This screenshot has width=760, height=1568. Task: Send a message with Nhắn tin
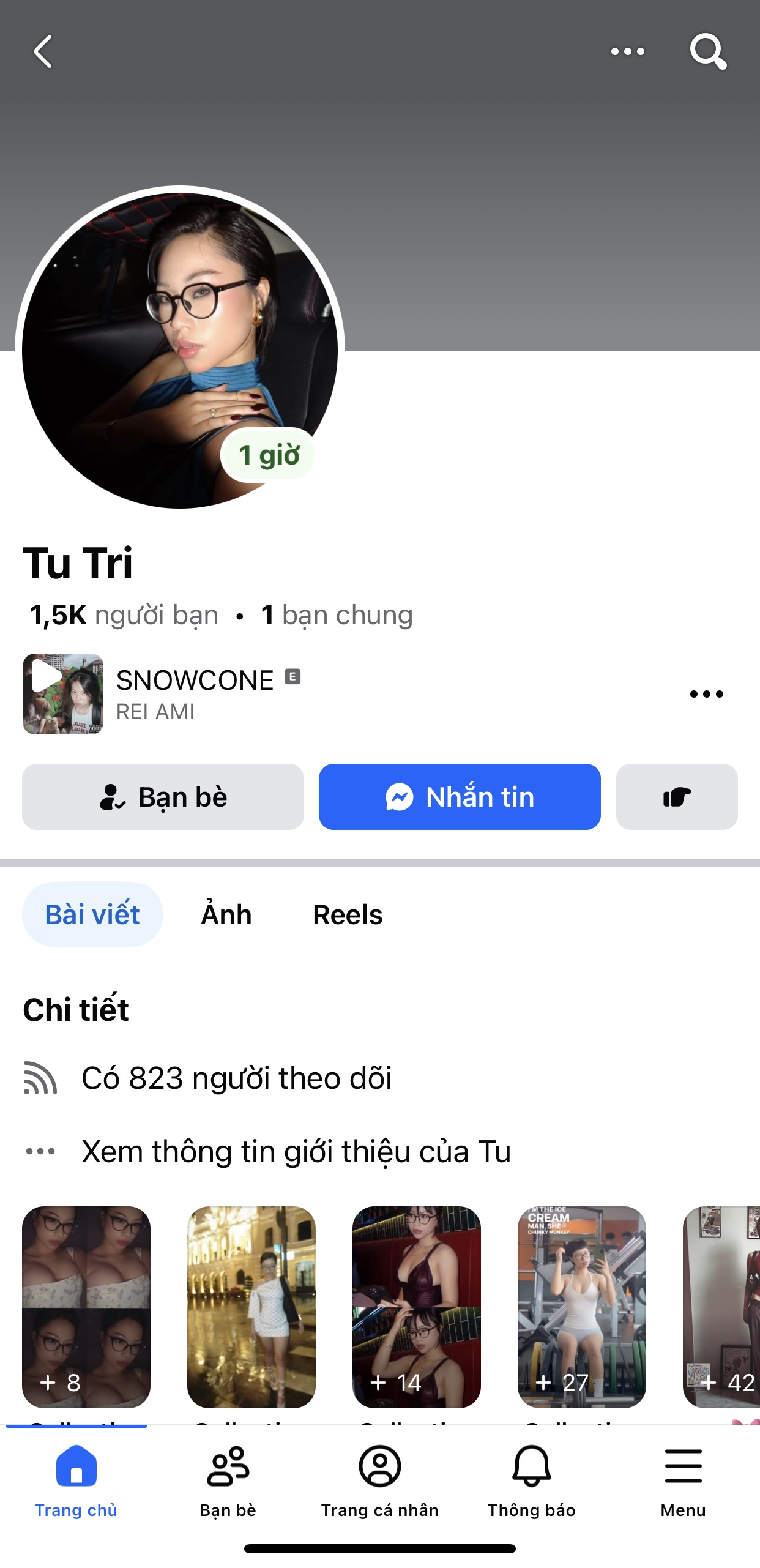pos(460,797)
